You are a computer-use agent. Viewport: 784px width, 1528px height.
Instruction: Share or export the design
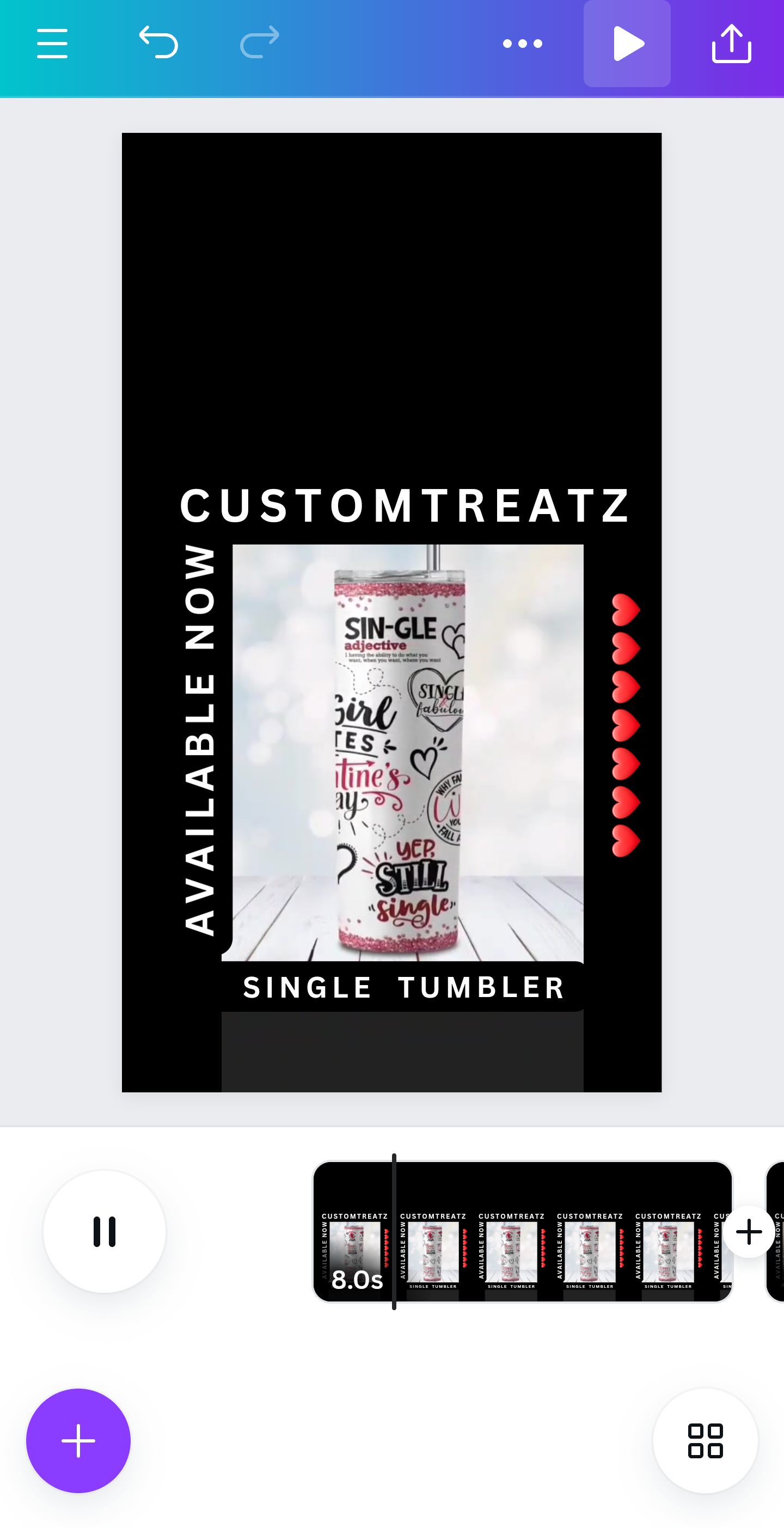pyautogui.click(x=731, y=44)
